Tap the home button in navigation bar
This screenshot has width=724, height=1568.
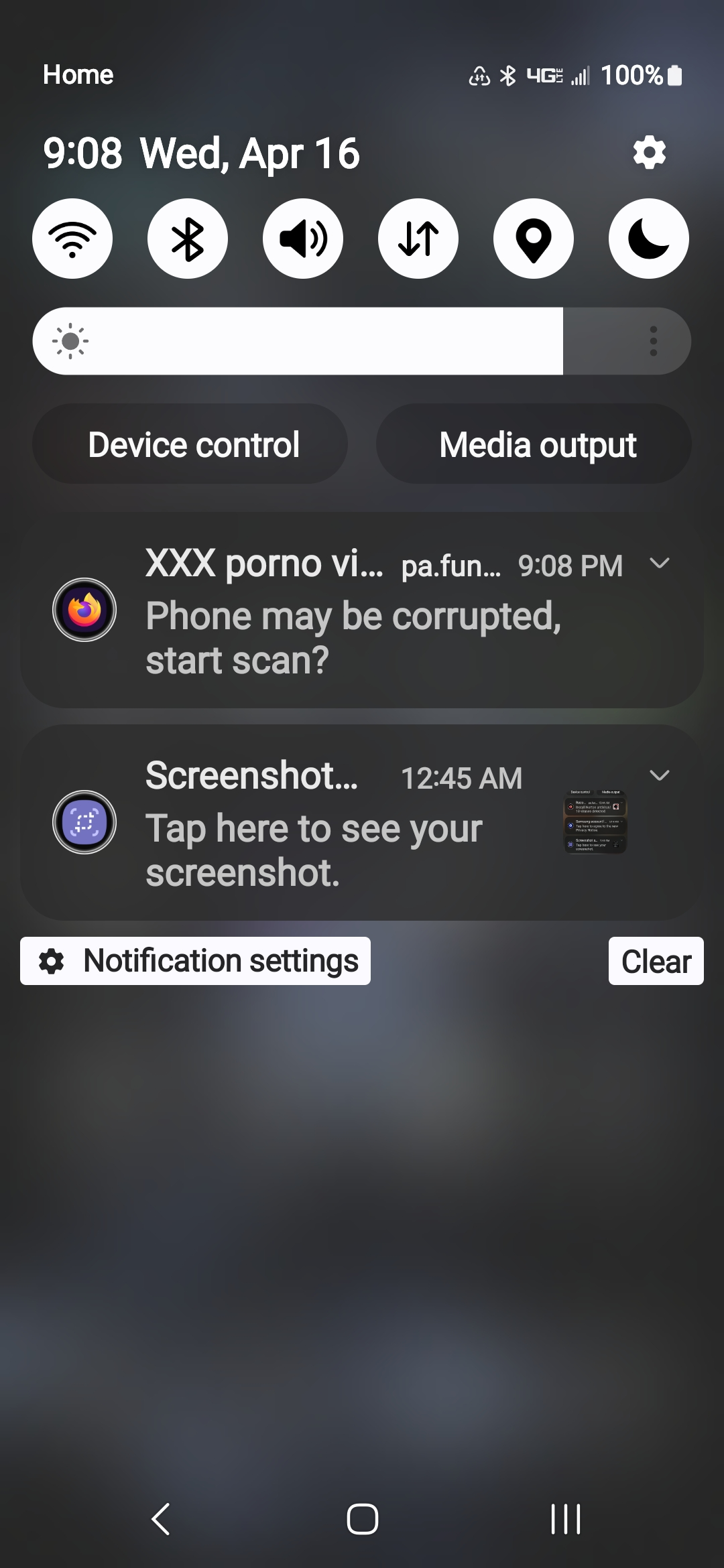tap(363, 1519)
